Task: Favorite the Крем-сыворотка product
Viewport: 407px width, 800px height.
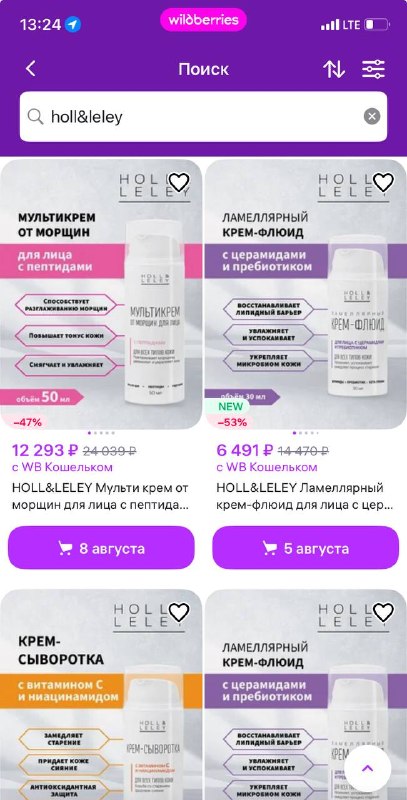Action: click(x=179, y=612)
